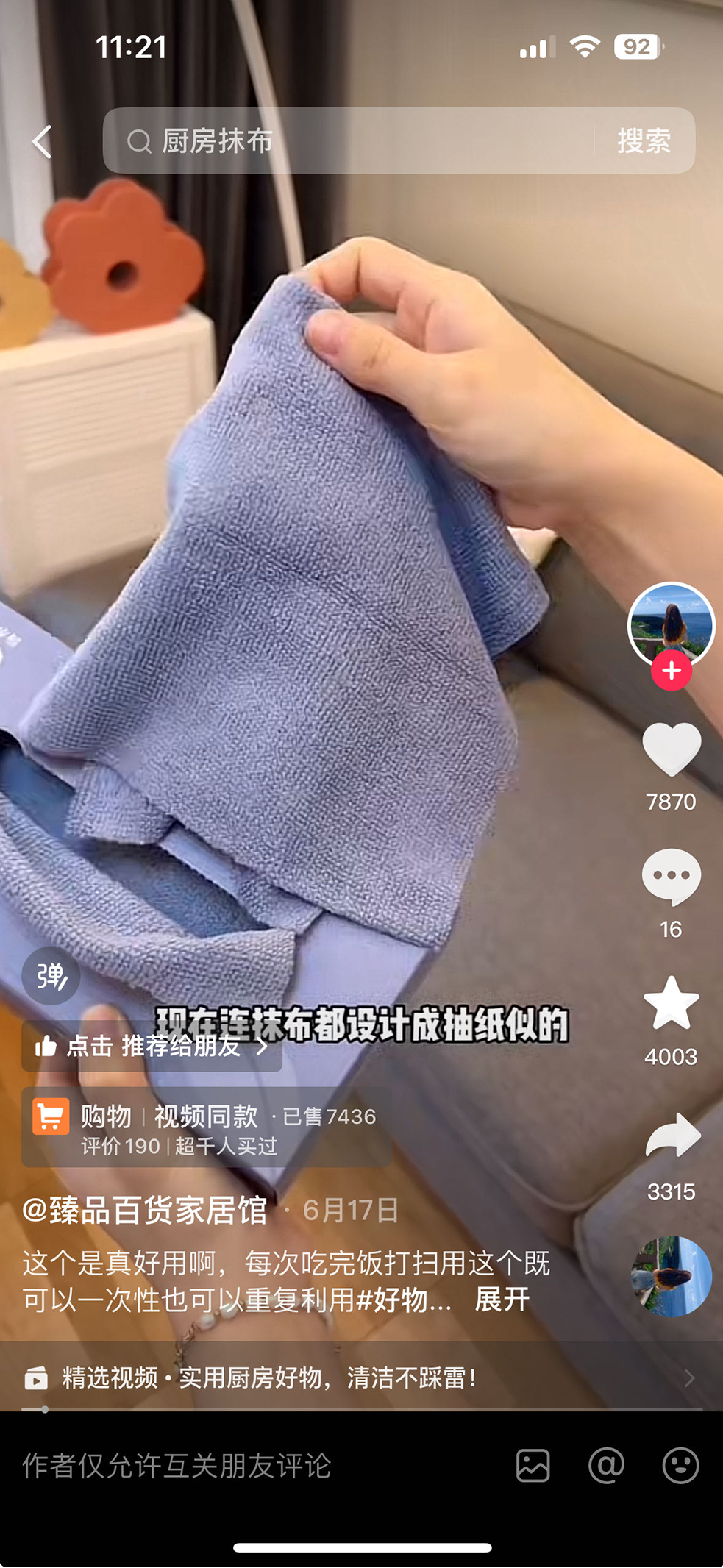Viewport: 723px width, 1568px height.
Task: Tap the 搜索 button
Action: (x=644, y=141)
